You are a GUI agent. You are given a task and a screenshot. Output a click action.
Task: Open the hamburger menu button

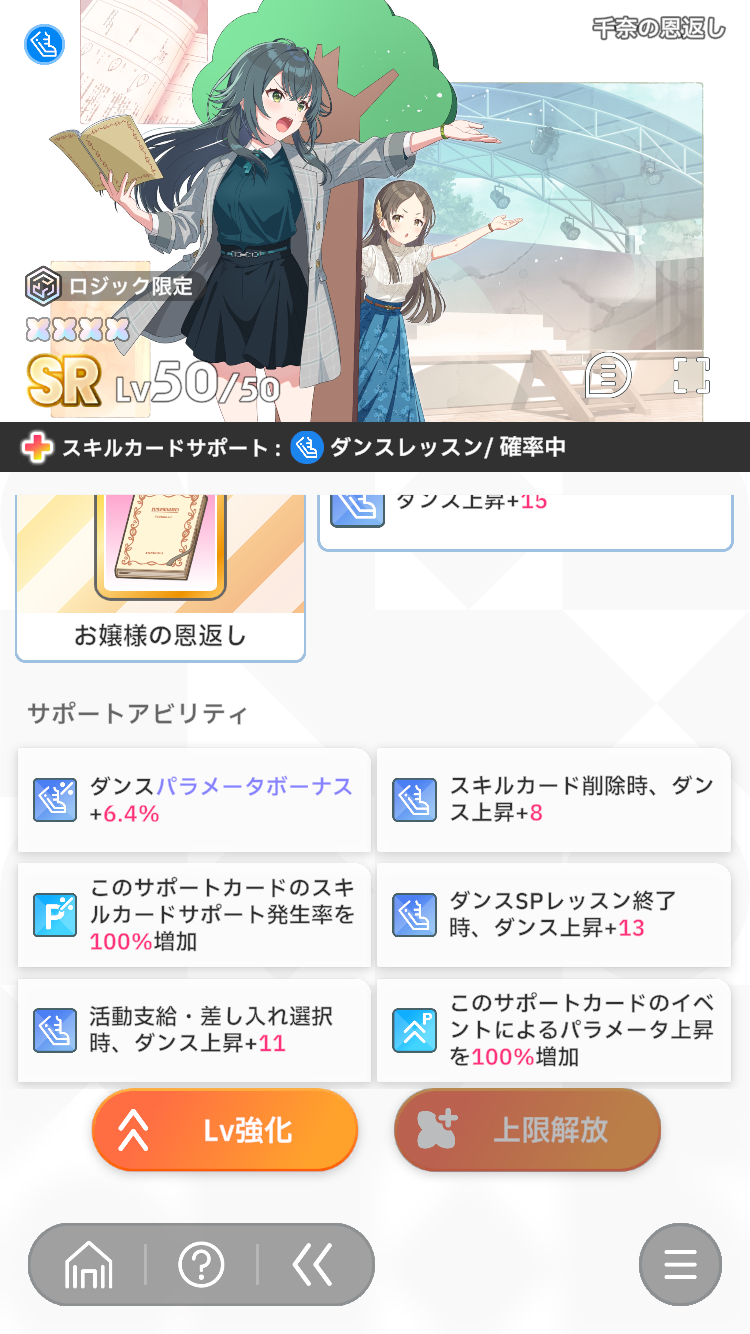[x=680, y=1265]
